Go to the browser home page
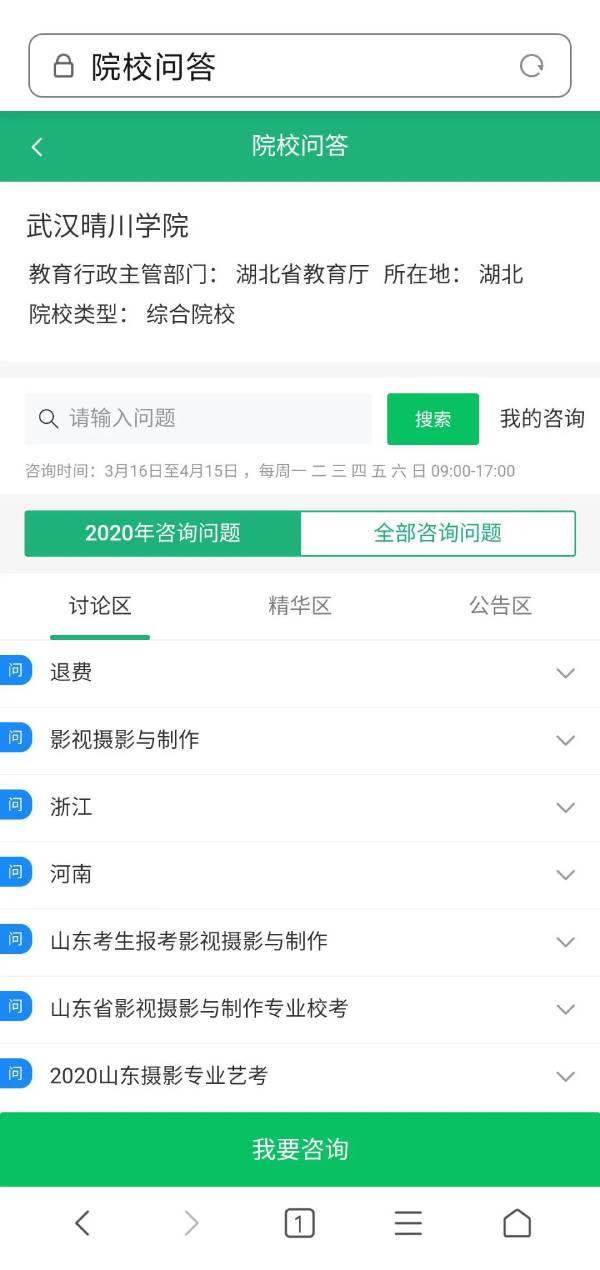Viewport: 600px width, 1270px height. point(516,1223)
